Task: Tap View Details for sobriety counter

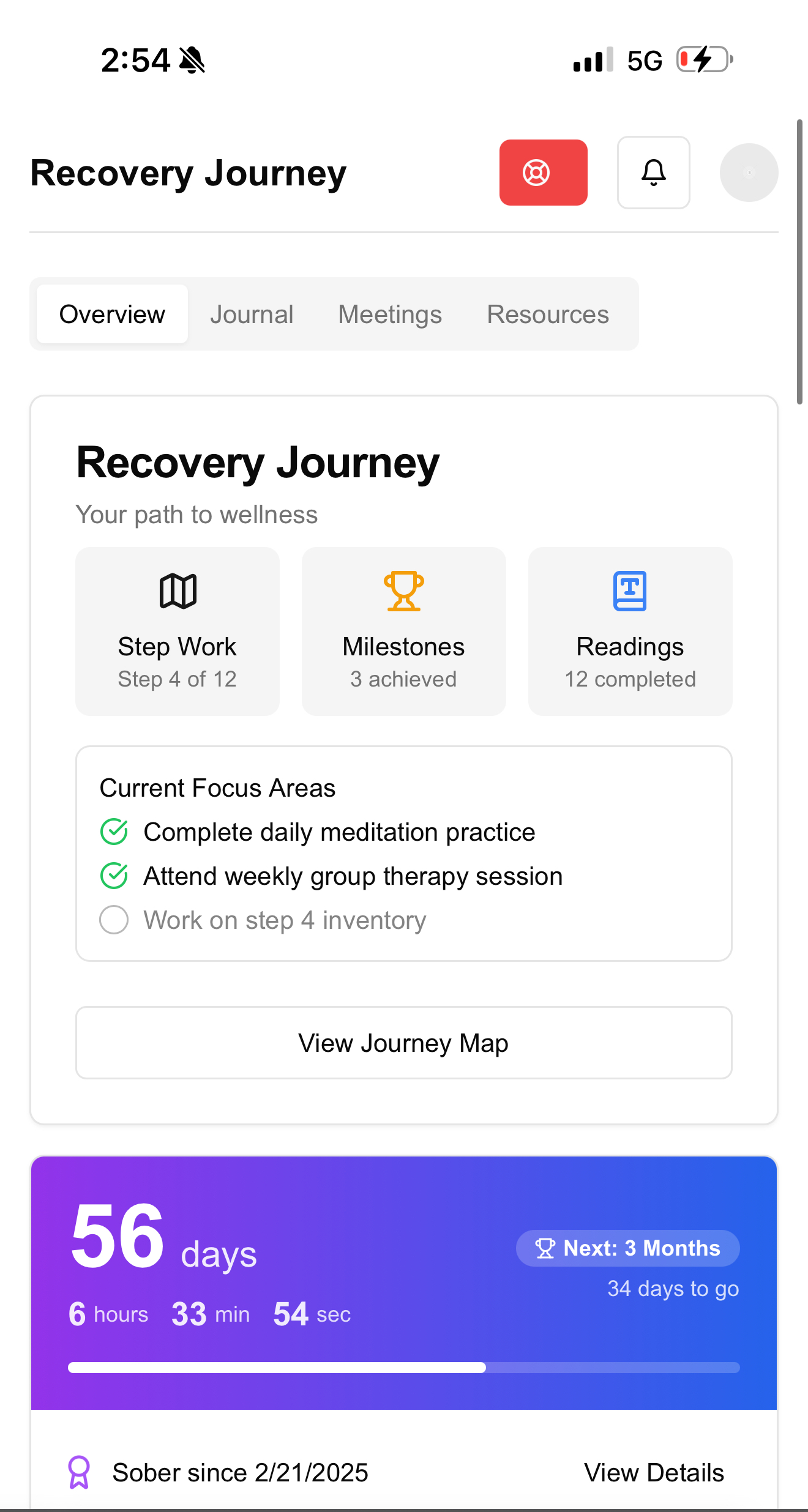Action: coord(654,1473)
